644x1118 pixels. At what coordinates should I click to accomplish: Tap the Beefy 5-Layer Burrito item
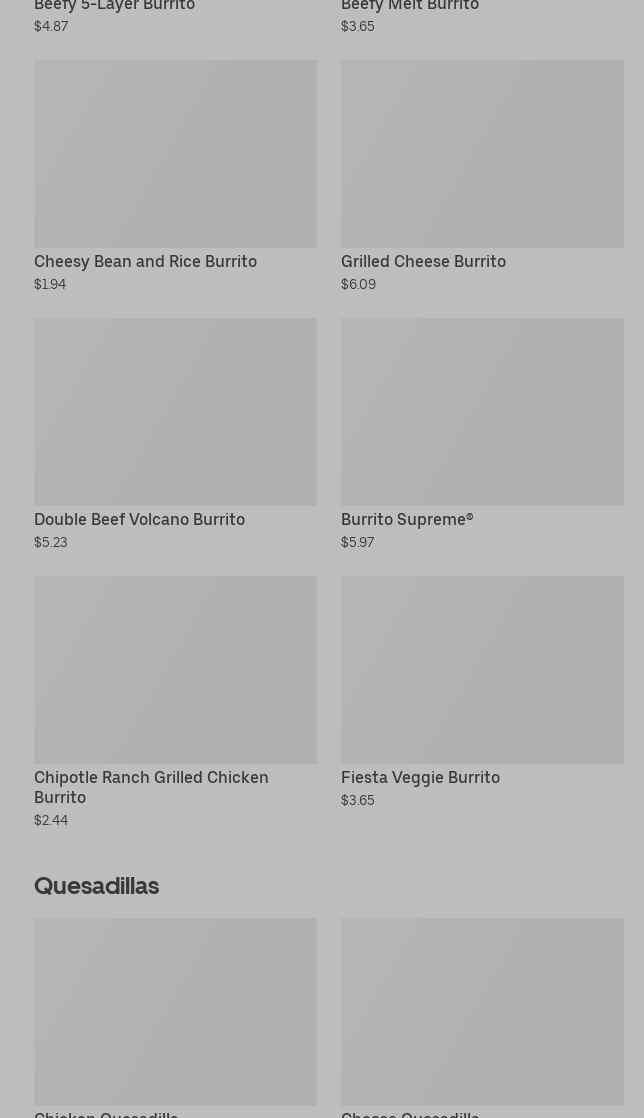(x=114, y=7)
